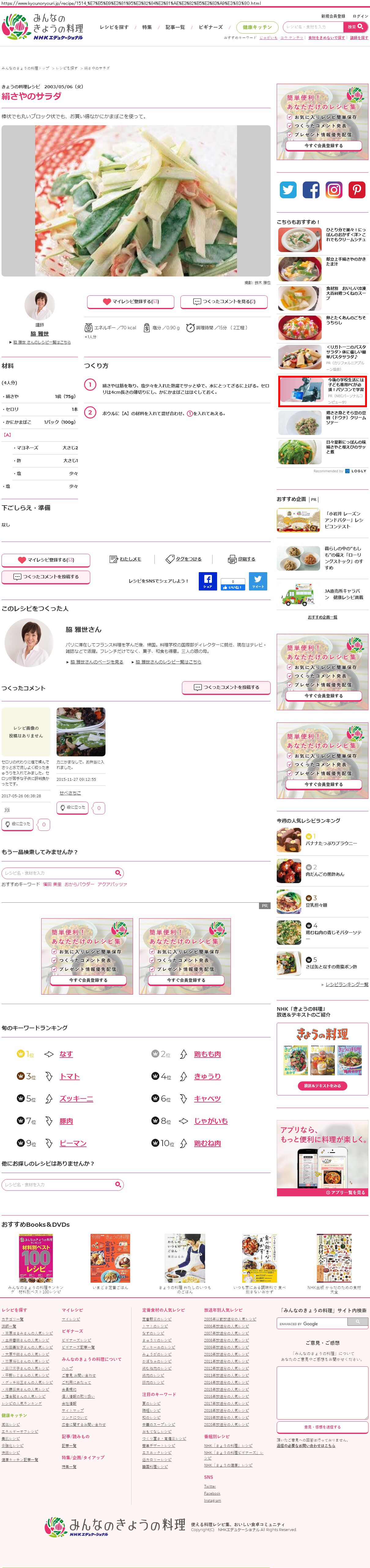This screenshot has width=370, height=1568.
Task: Share recipe with Facebook シェア button
Action: point(208,581)
